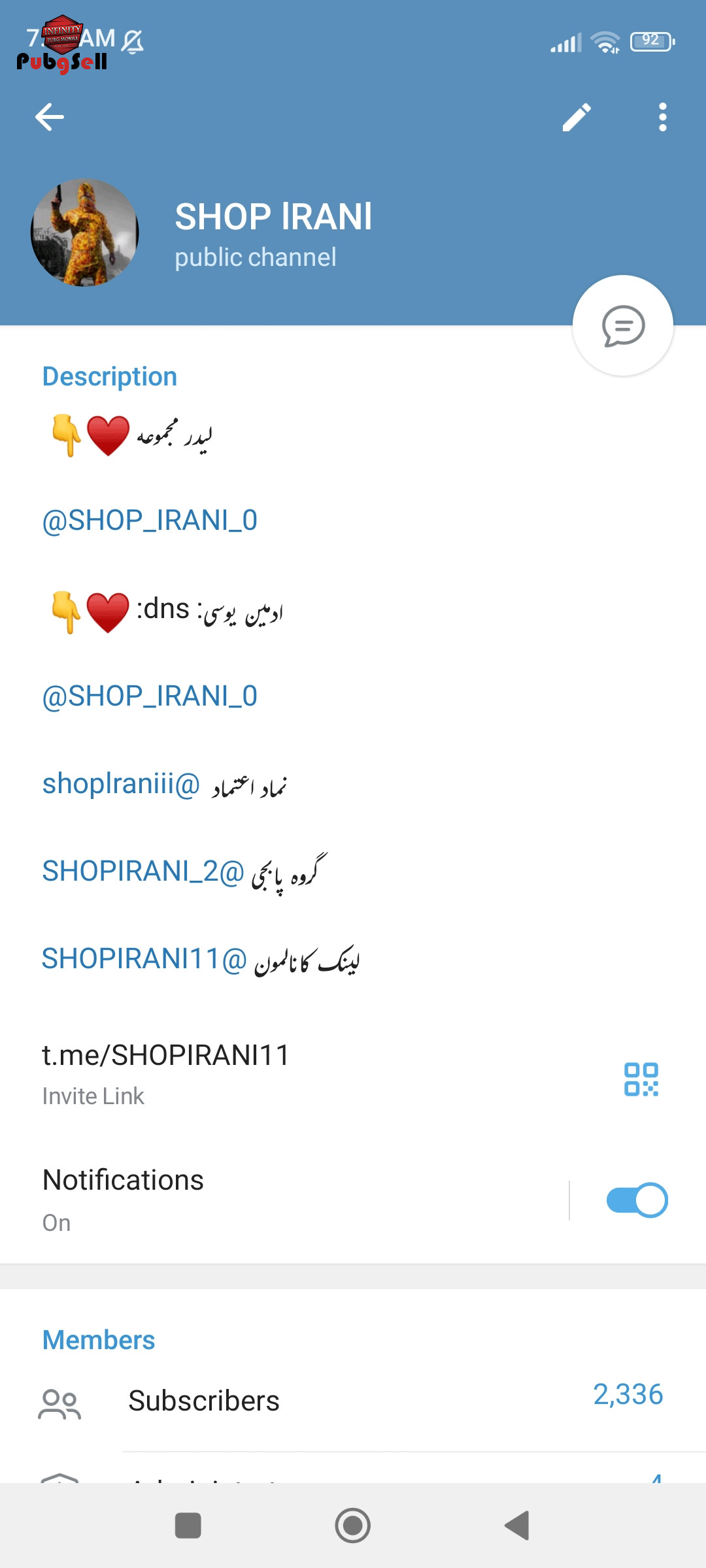706x1568 pixels.
Task: Open the three-dot overflow menu
Action: tap(663, 118)
